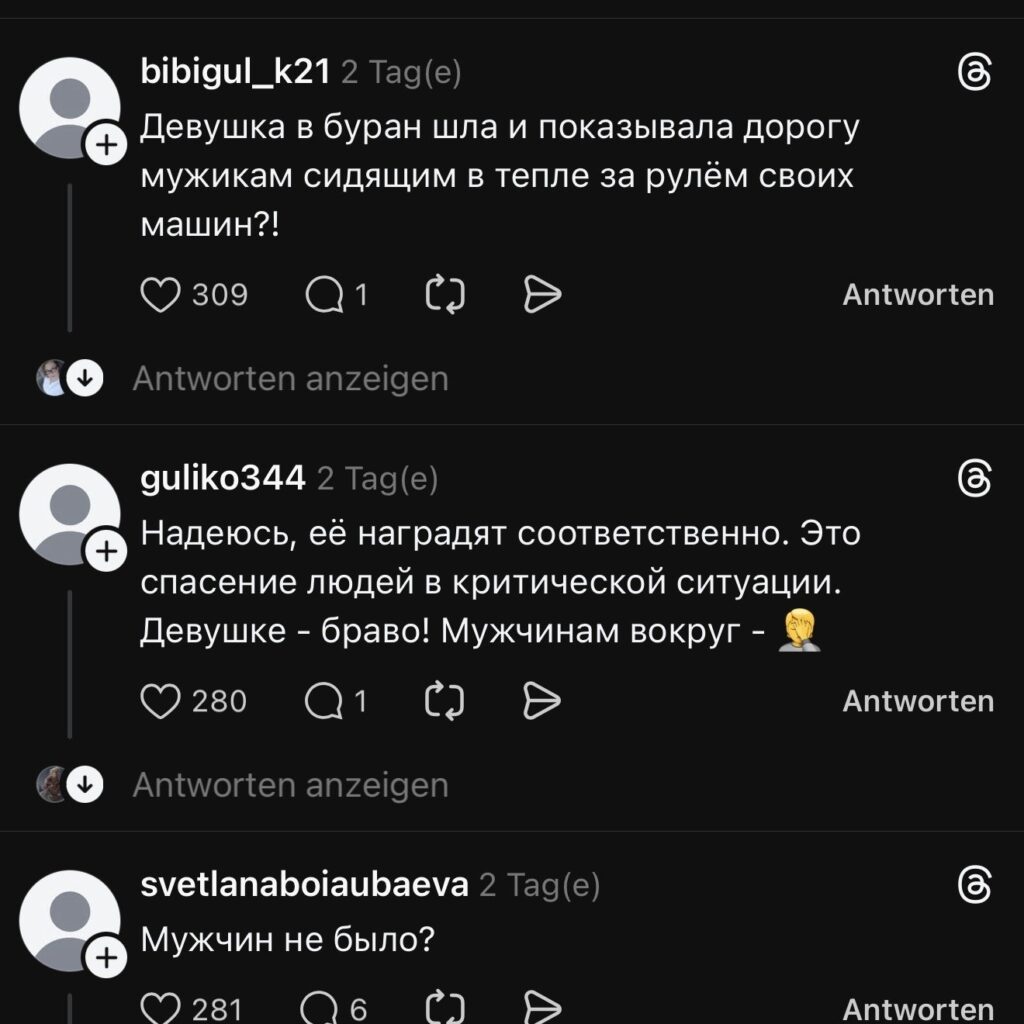Tap Antworten on bibigul_k21's comment
Image resolution: width=1024 pixels, height=1024 pixels.
pyautogui.click(x=918, y=295)
